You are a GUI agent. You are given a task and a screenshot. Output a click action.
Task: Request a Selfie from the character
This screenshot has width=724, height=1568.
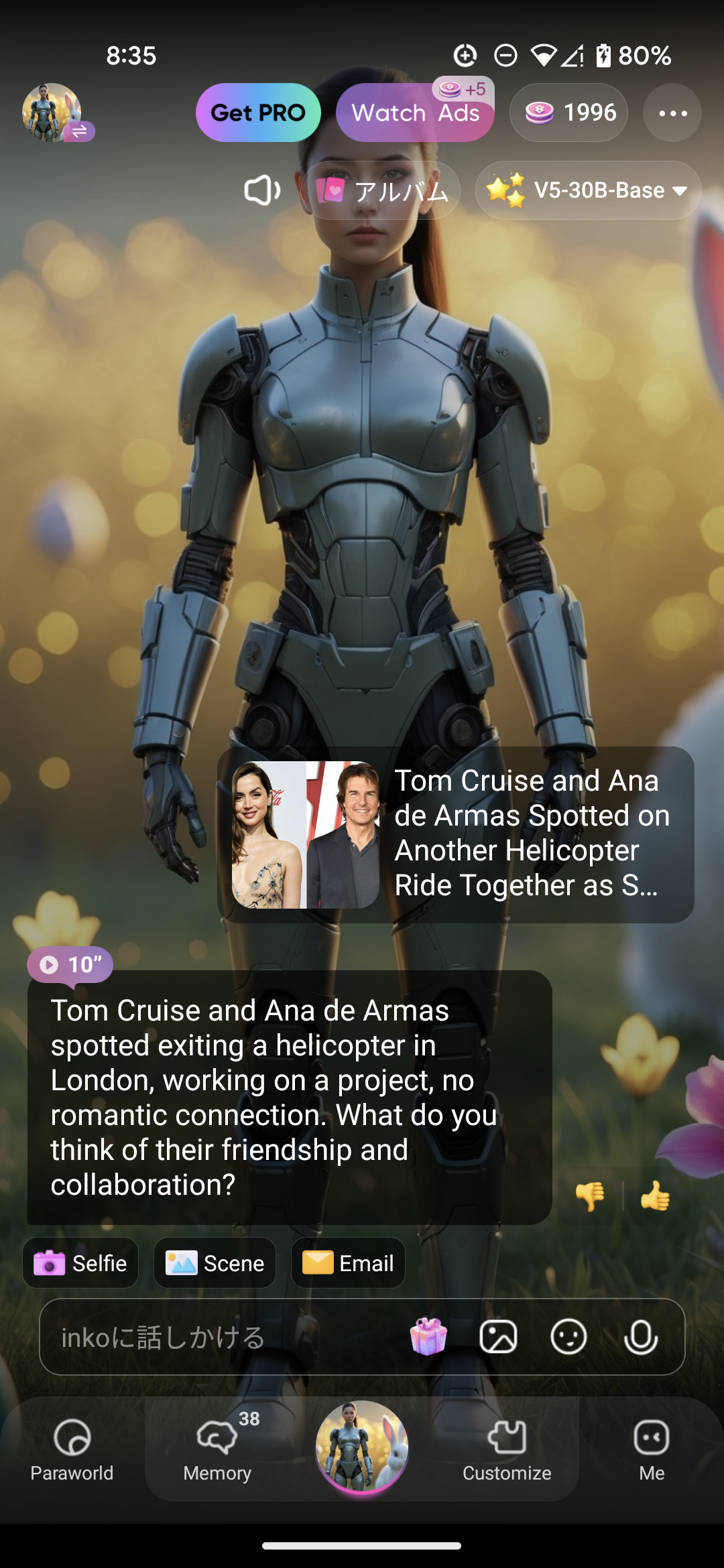click(80, 1263)
